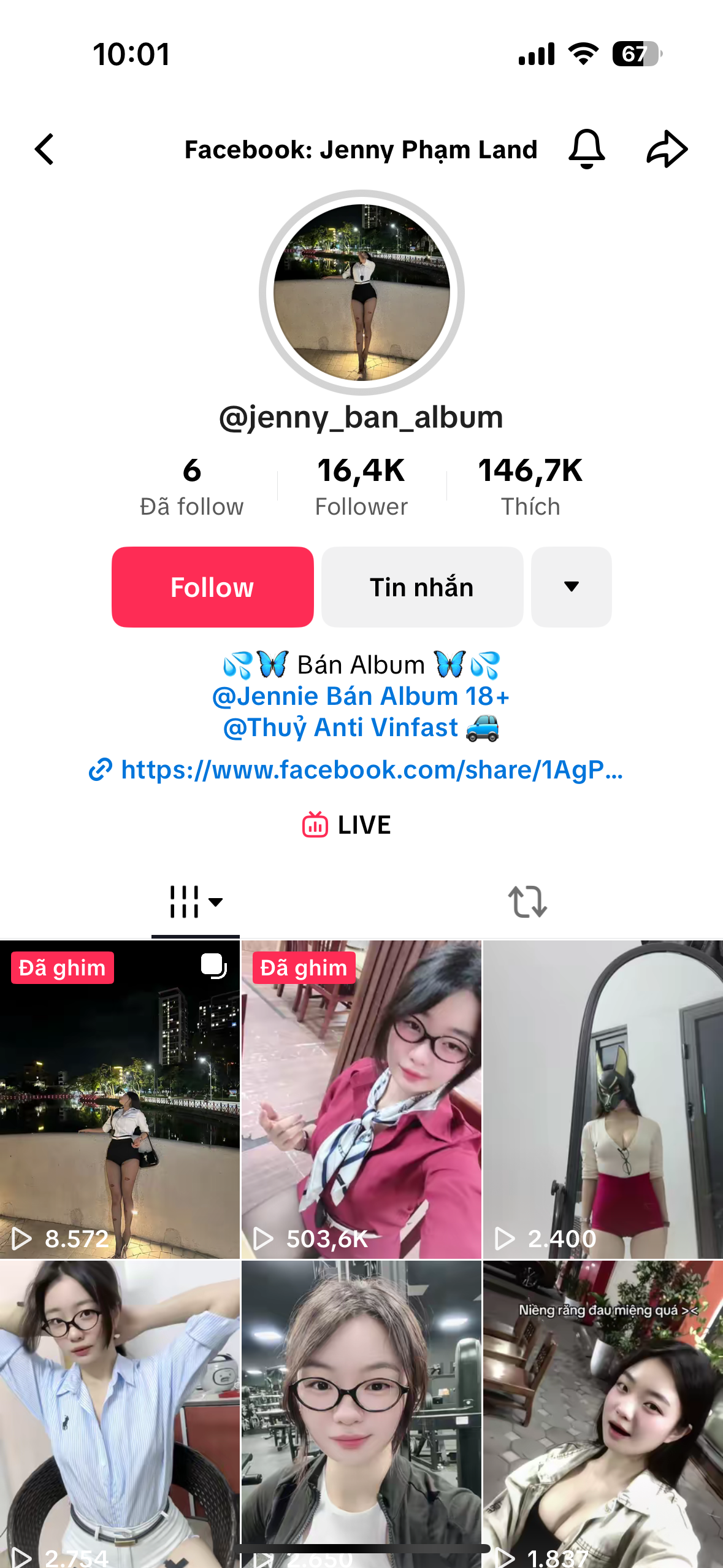View the Đã follow list
723x1568 pixels.
[x=192, y=486]
